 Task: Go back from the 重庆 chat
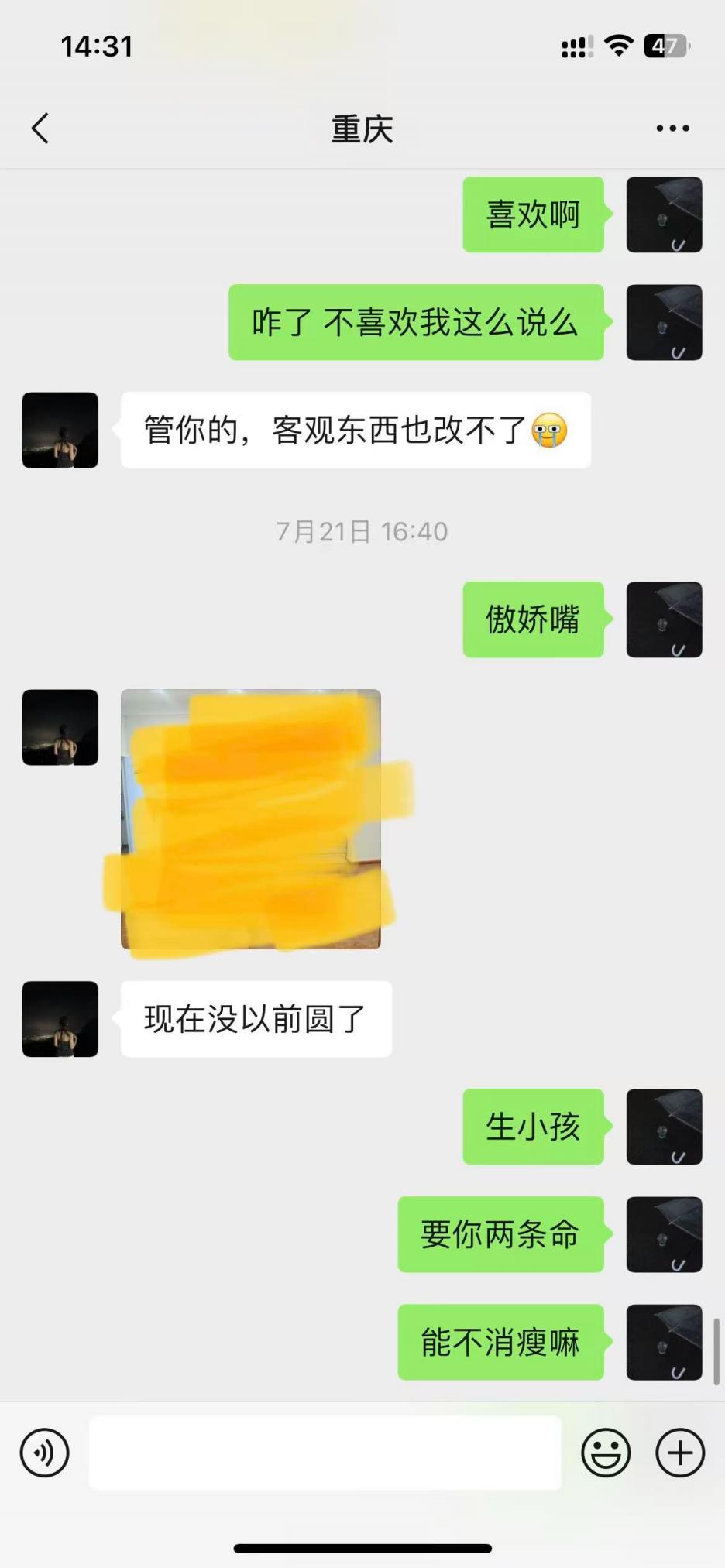click(40, 129)
